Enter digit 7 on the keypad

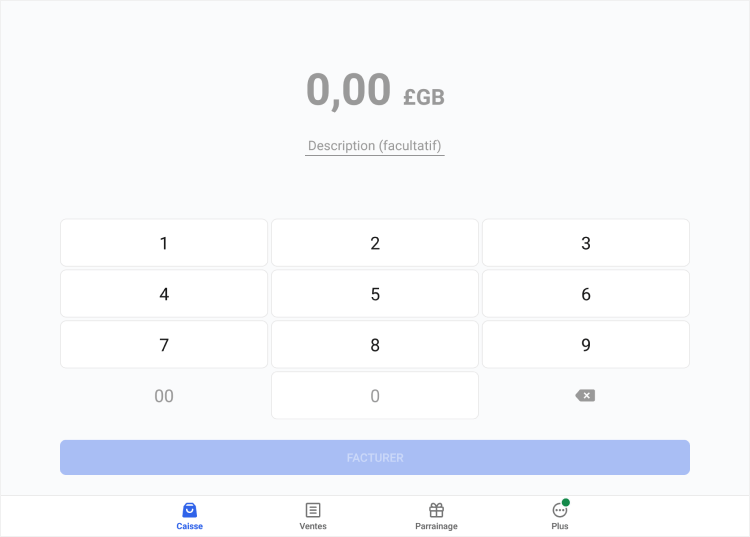164,345
